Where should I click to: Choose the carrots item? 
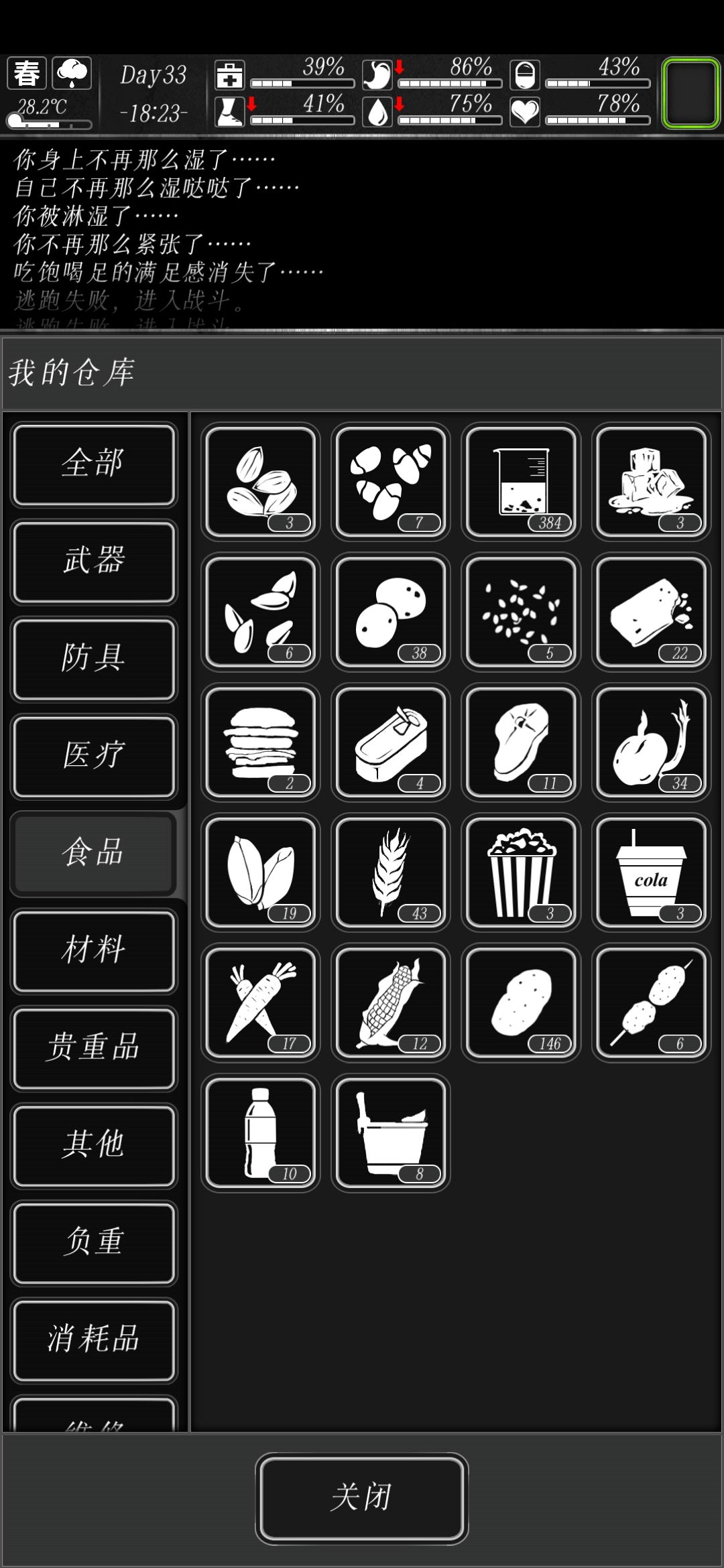pos(261,1002)
